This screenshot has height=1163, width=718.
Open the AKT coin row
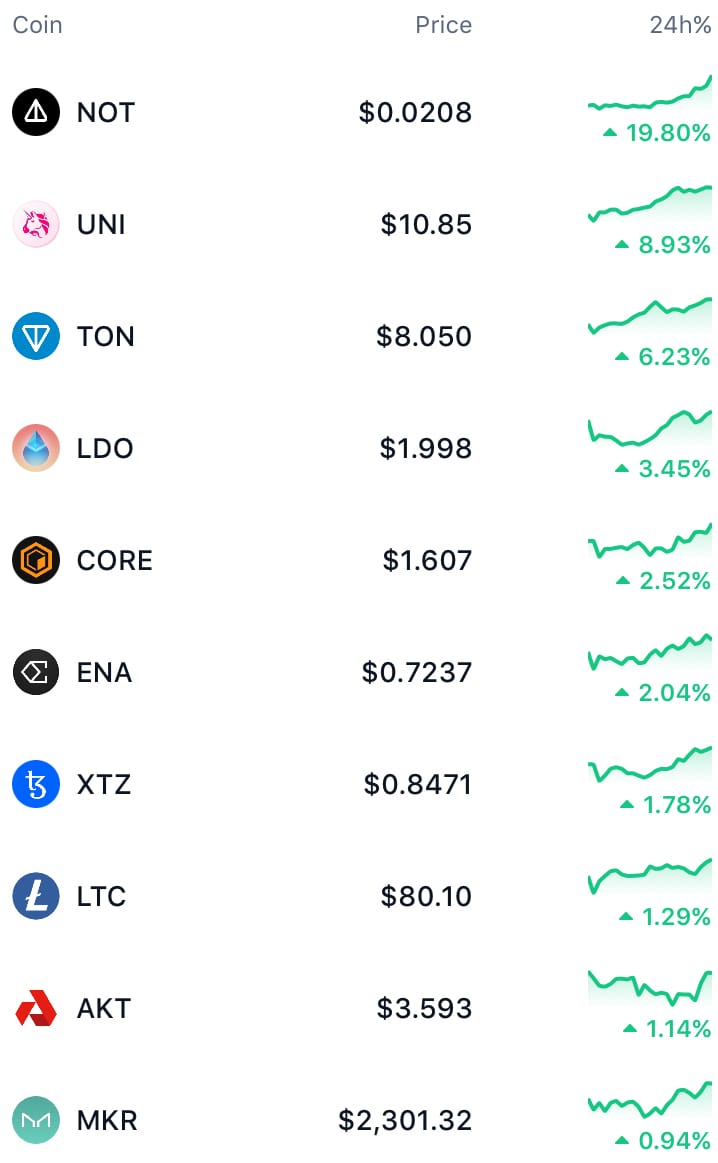point(359,1008)
